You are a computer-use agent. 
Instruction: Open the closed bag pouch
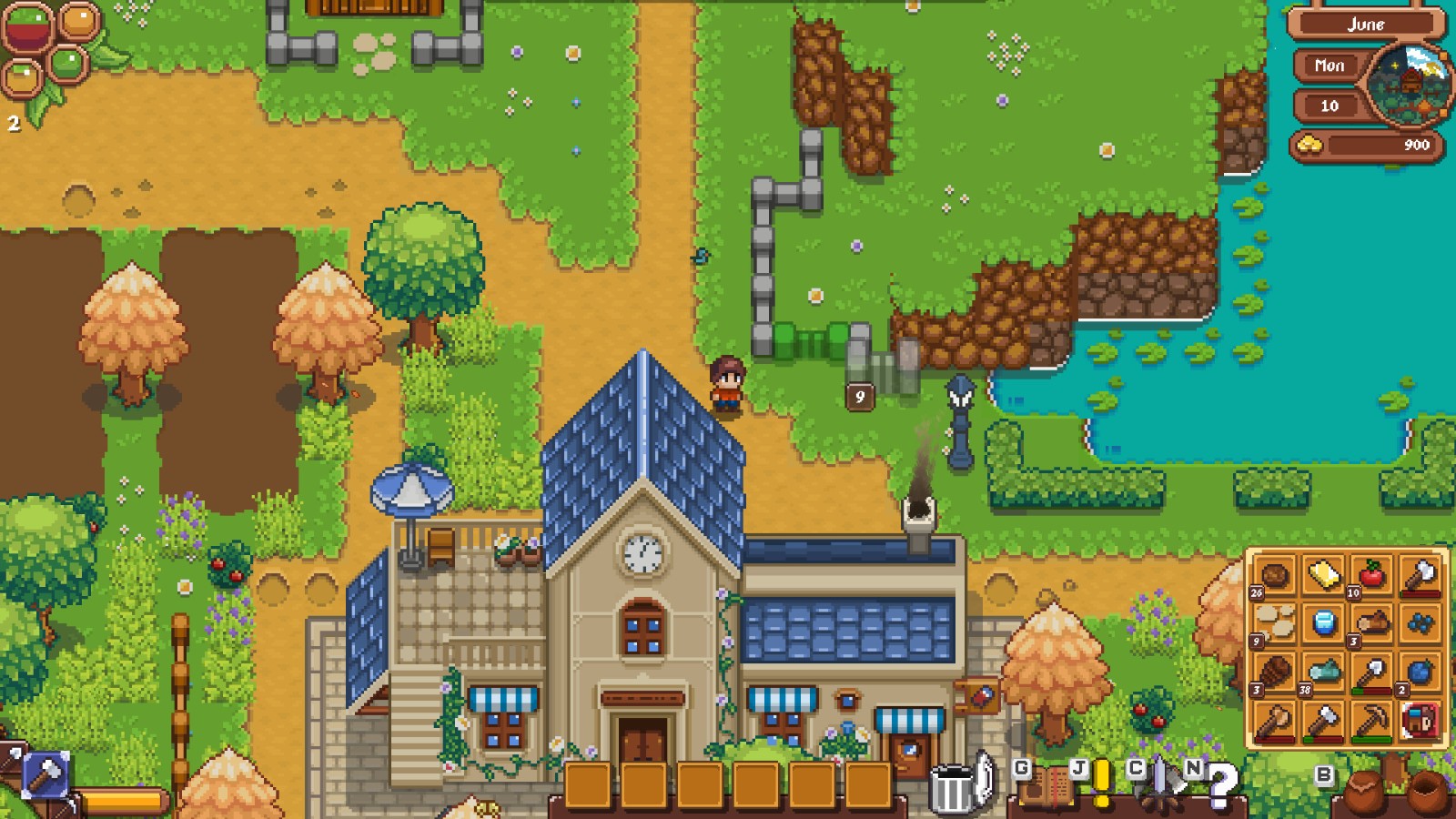pyautogui.click(x=1365, y=792)
